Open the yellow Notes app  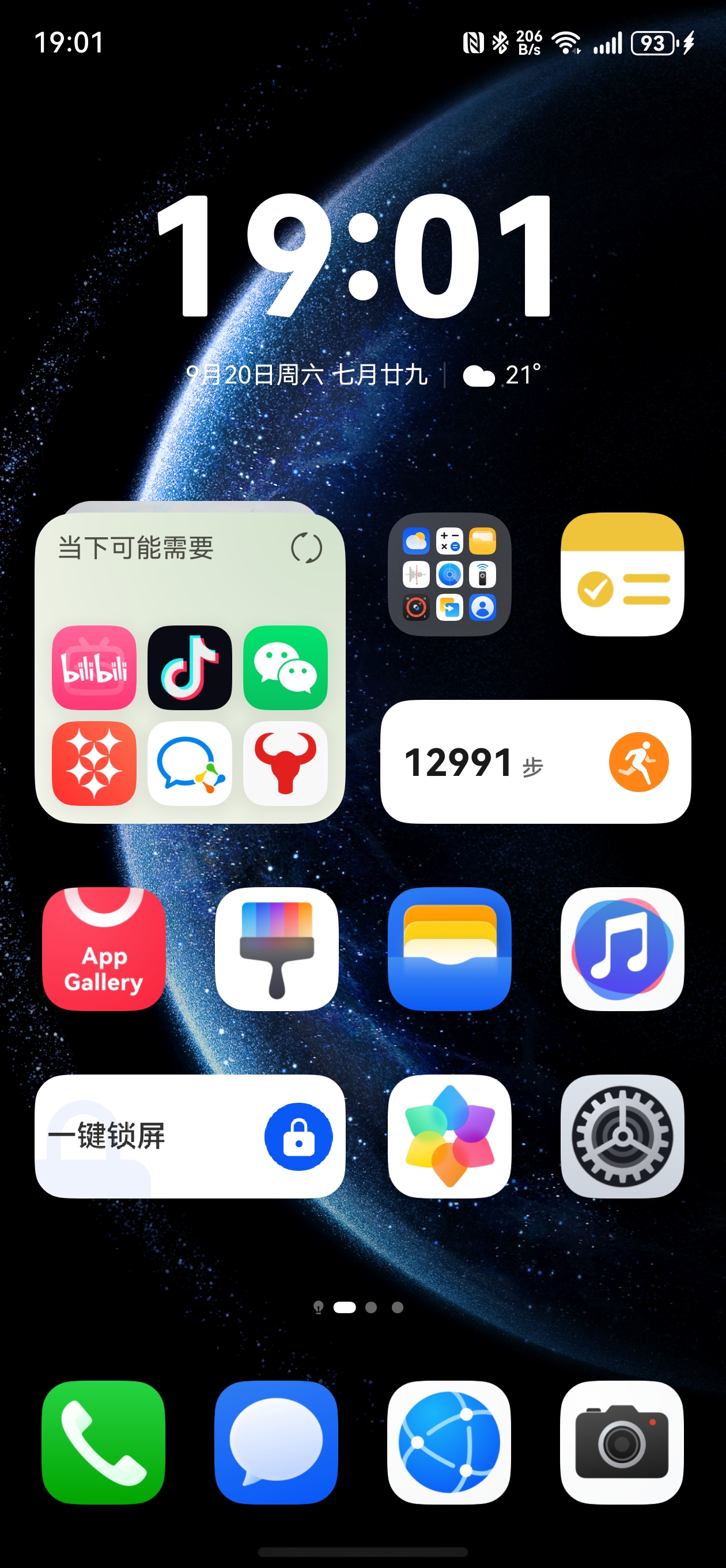click(622, 575)
